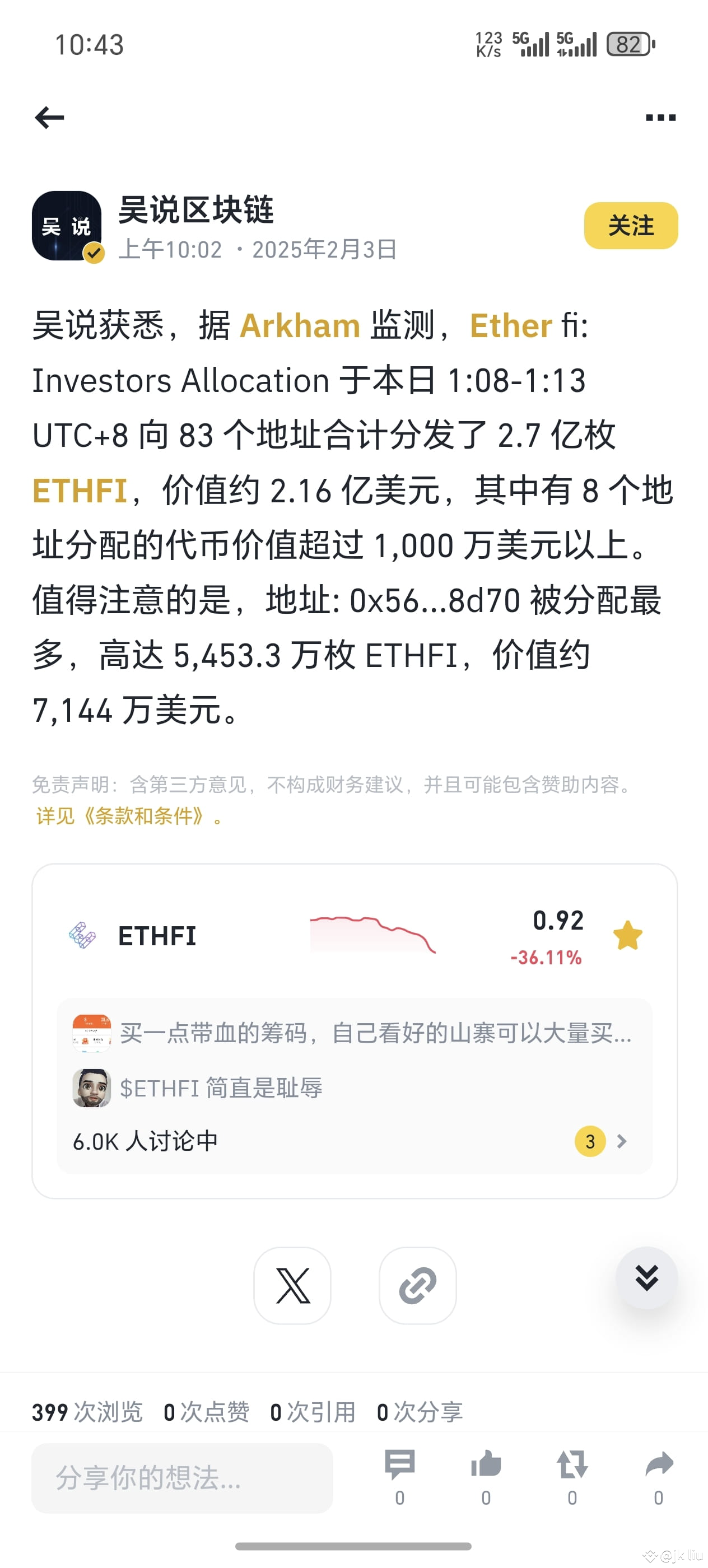Image resolution: width=708 pixels, height=1568 pixels.
Task: Tap 关注 to follow the account
Action: tap(630, 225)
